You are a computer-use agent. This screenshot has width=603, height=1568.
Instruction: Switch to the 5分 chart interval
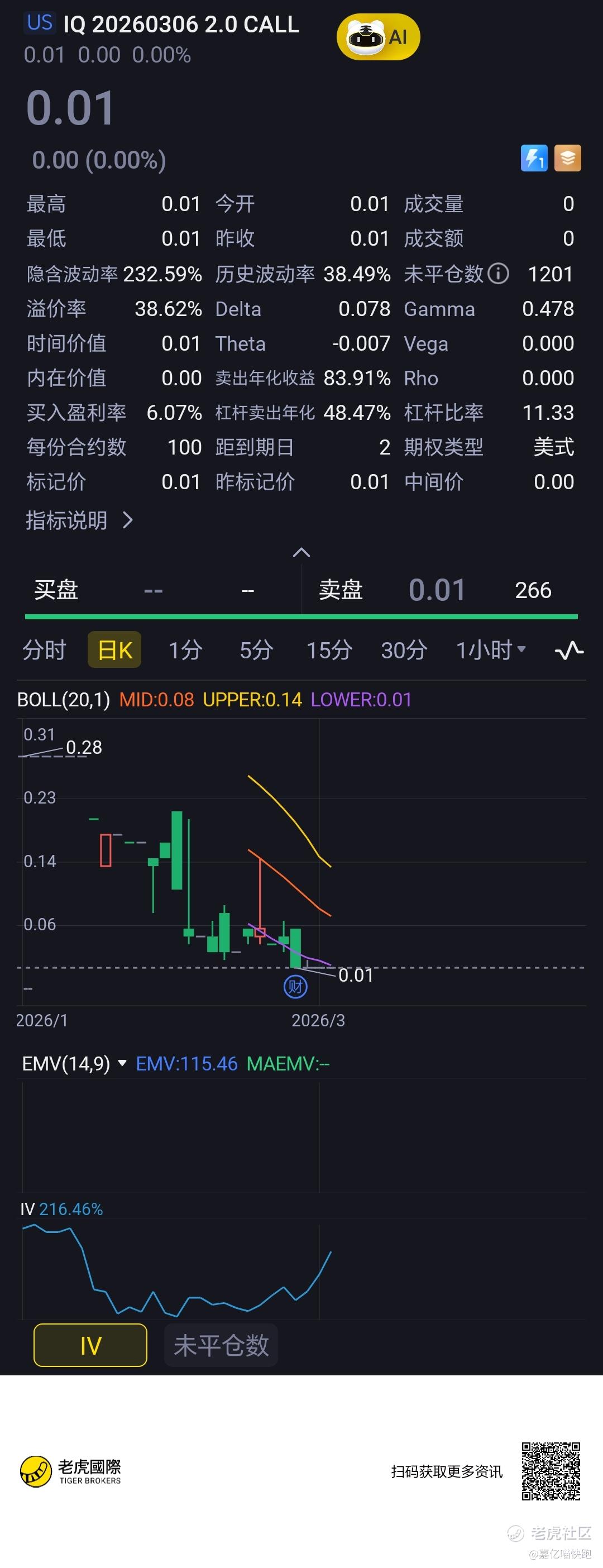(x=256, y=650)
